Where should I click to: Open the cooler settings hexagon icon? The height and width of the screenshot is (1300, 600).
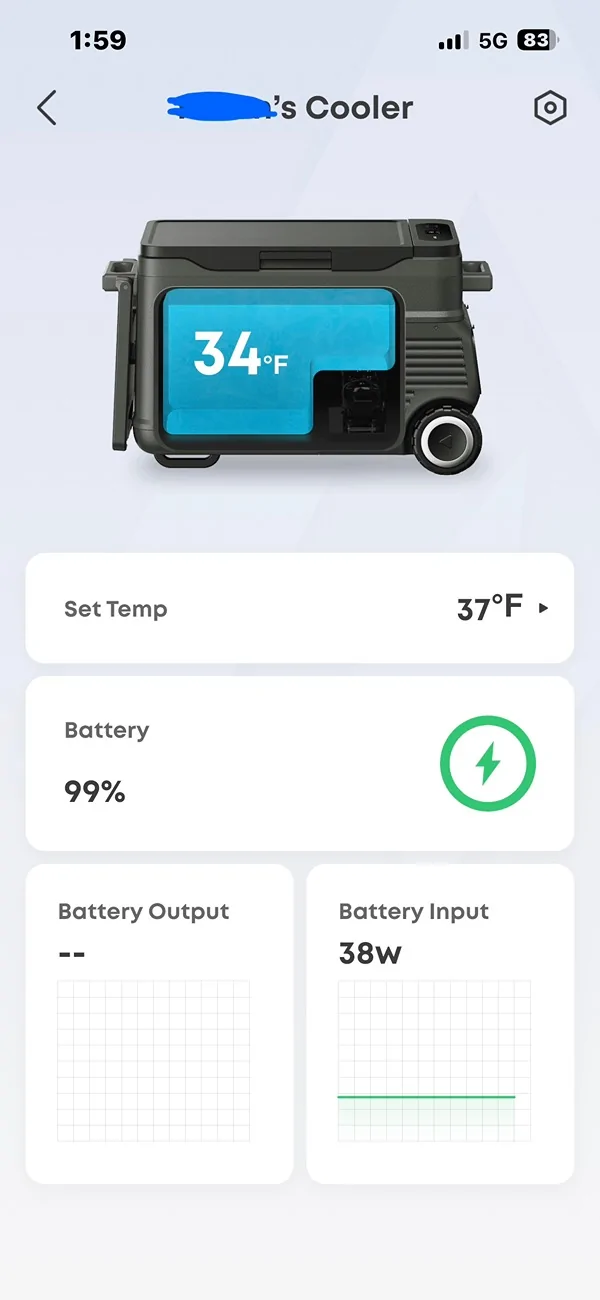[x=550, y=108]
